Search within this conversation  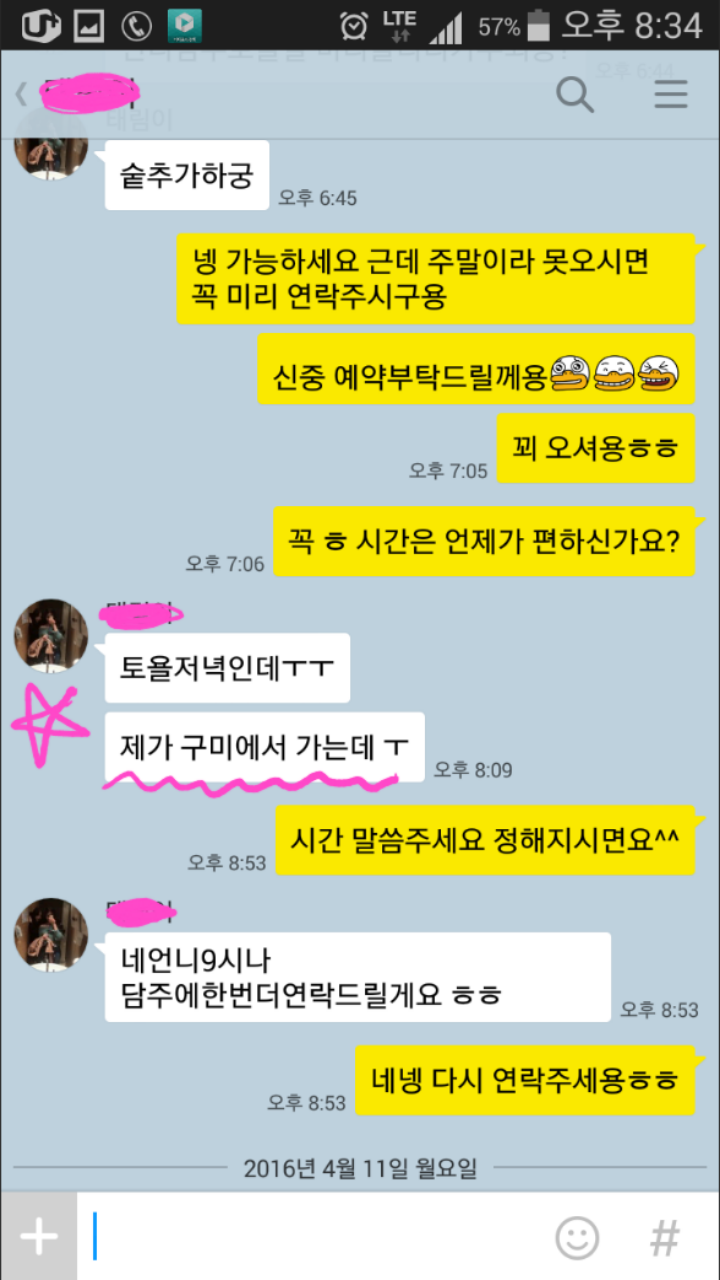point(575,95)
